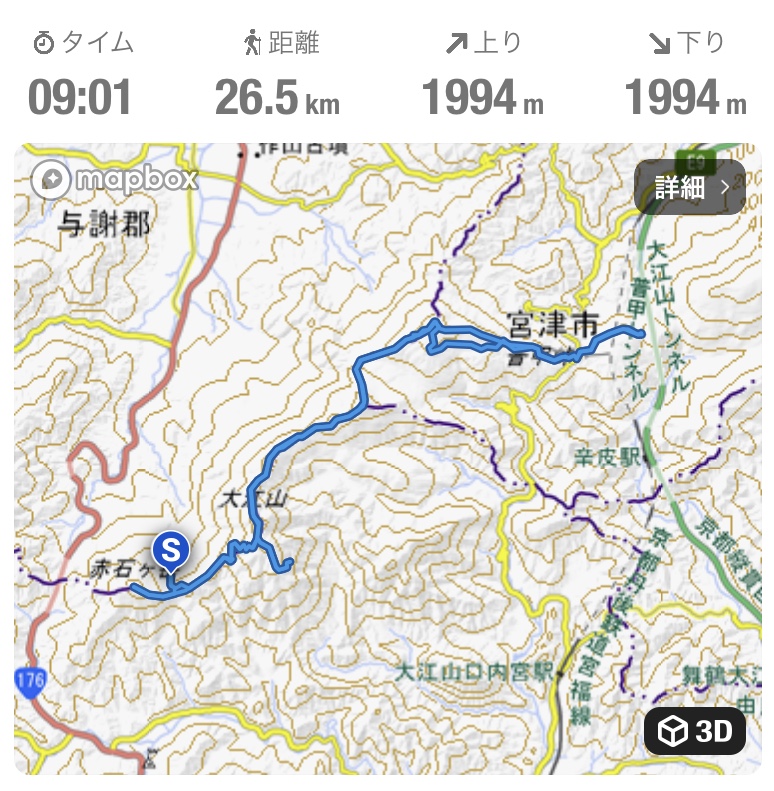Screen dimensions: 774x791
Task: Open the 詳細 map details button
Action: (x=691, y=187)
